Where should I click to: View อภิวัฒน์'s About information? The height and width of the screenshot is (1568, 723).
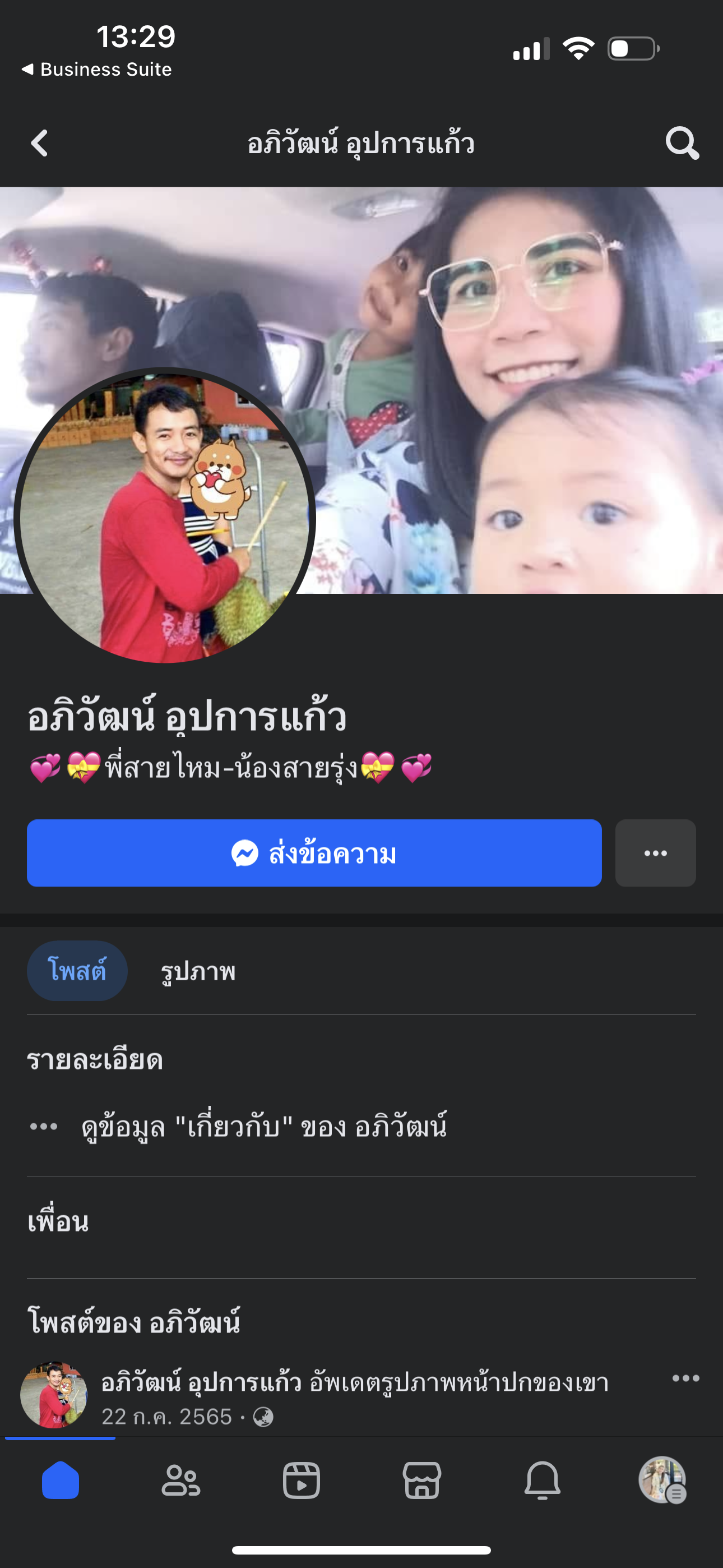(x=264, y=1126)
